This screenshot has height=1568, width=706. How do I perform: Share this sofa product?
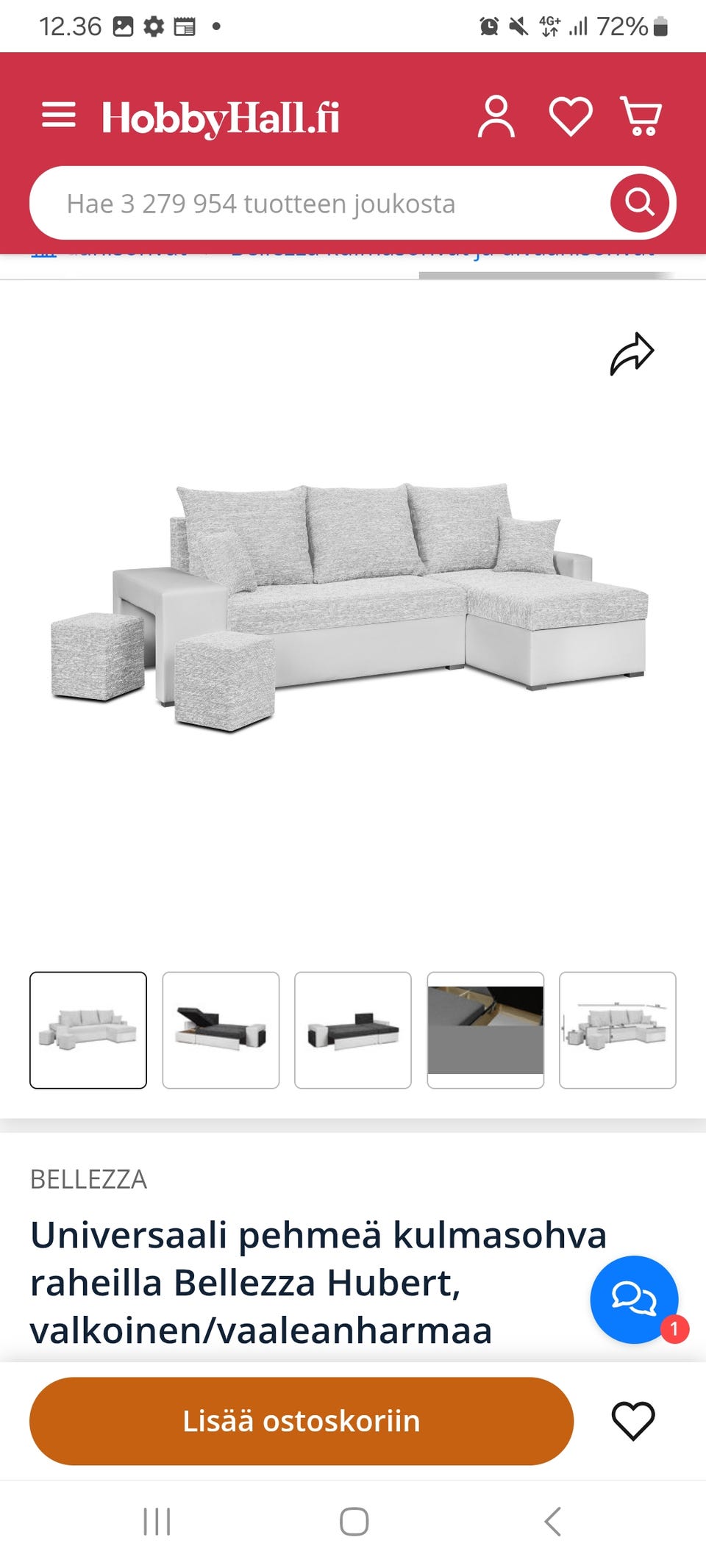coord(632,354)
